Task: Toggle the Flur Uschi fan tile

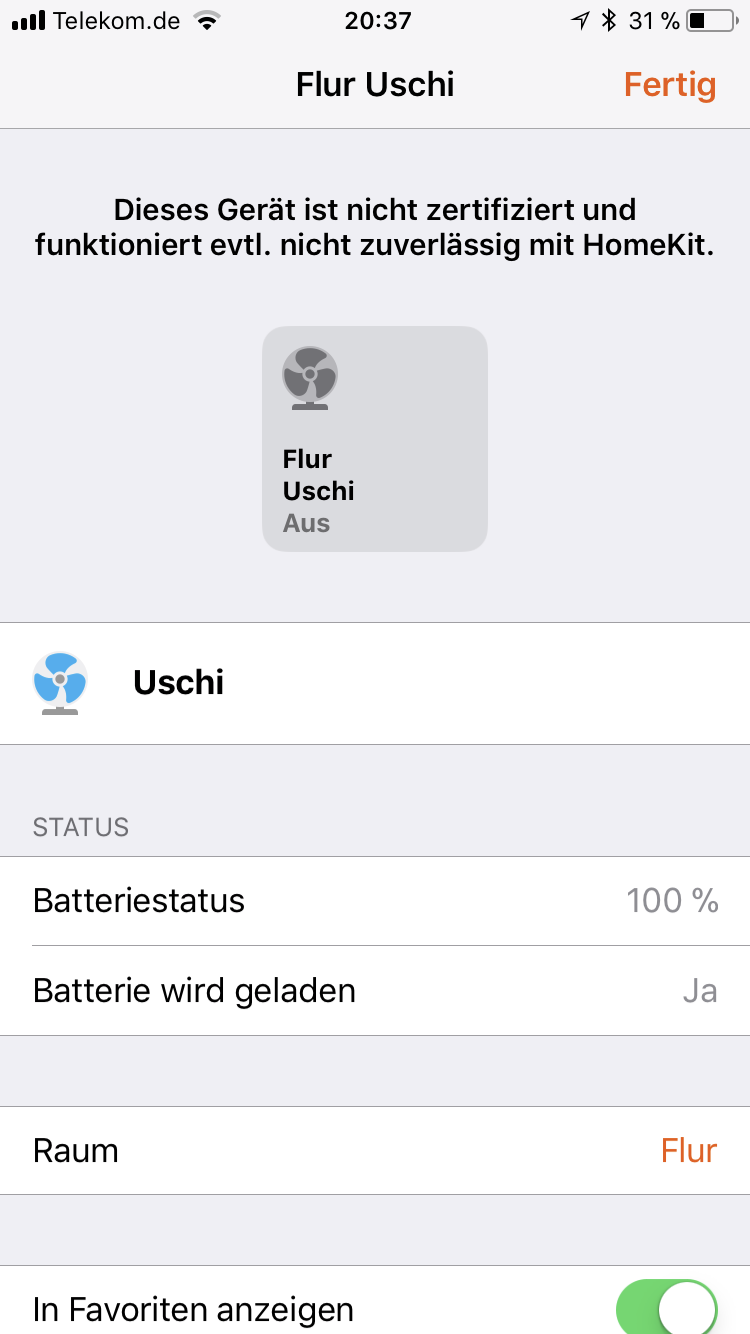Action: pyautogui.click(x=375, y=438)
